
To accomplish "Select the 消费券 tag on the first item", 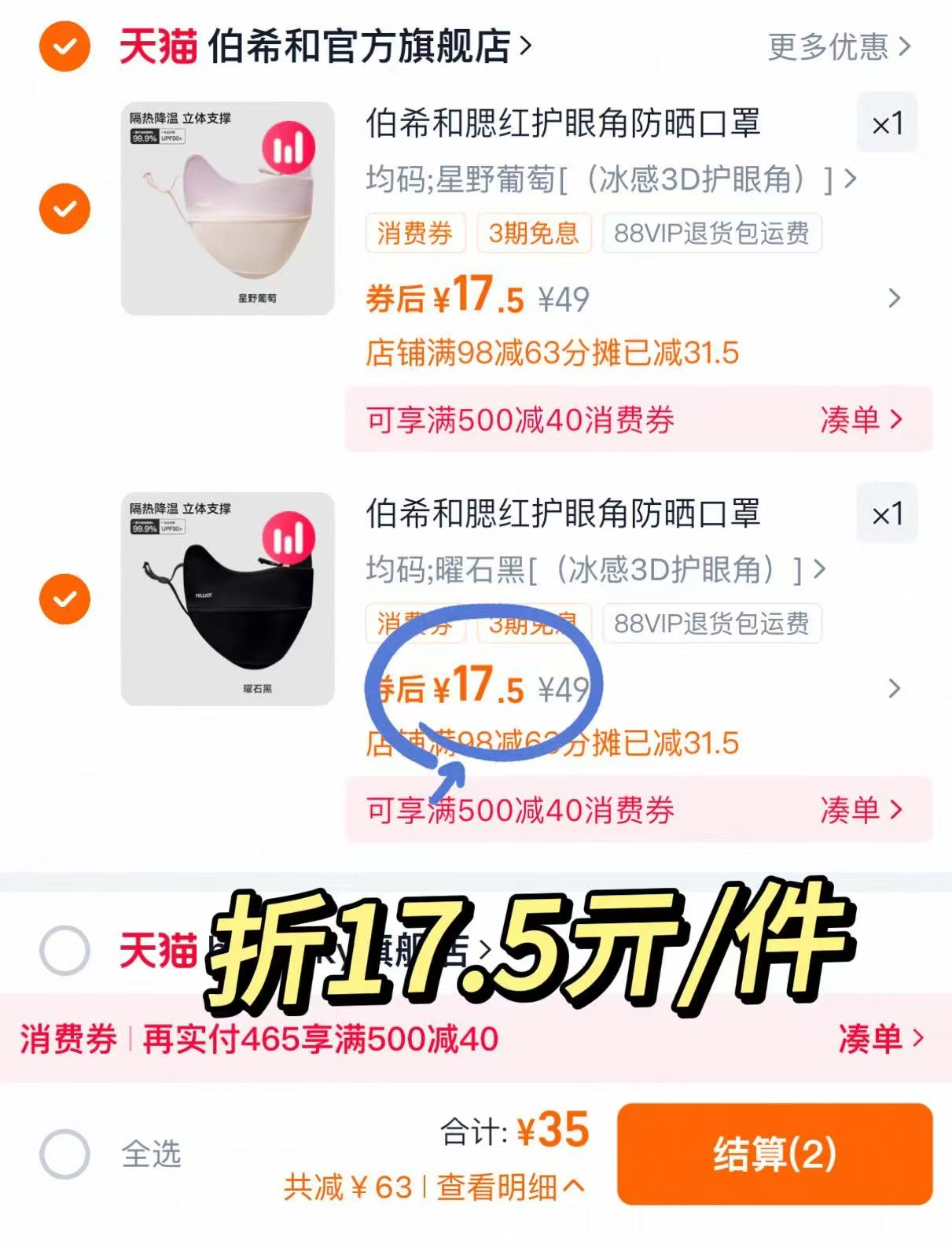I will click(417, 233).
